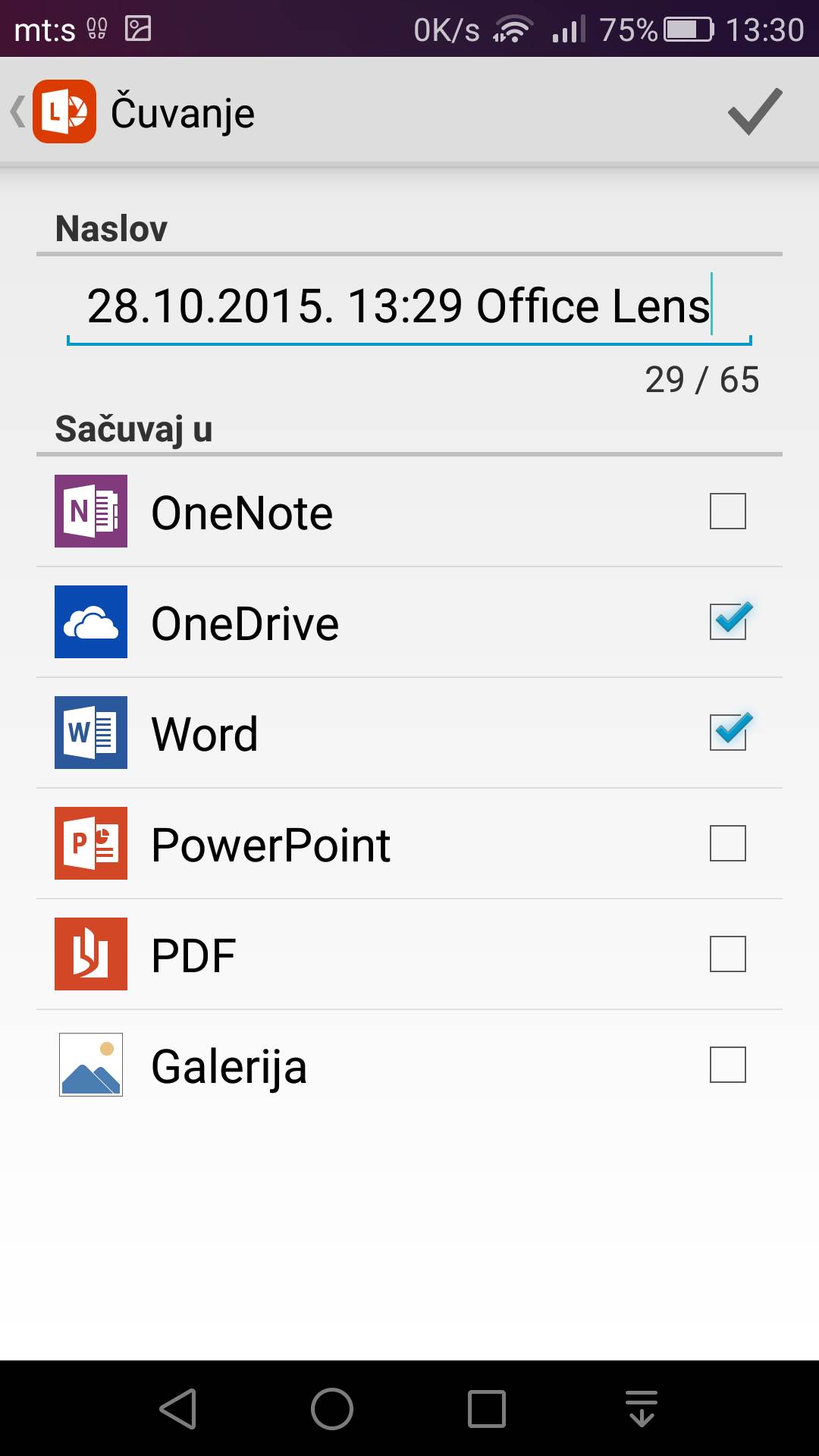Select the PDF icon
This screenshot has height=1456, width=819.
tap(90, 954)
